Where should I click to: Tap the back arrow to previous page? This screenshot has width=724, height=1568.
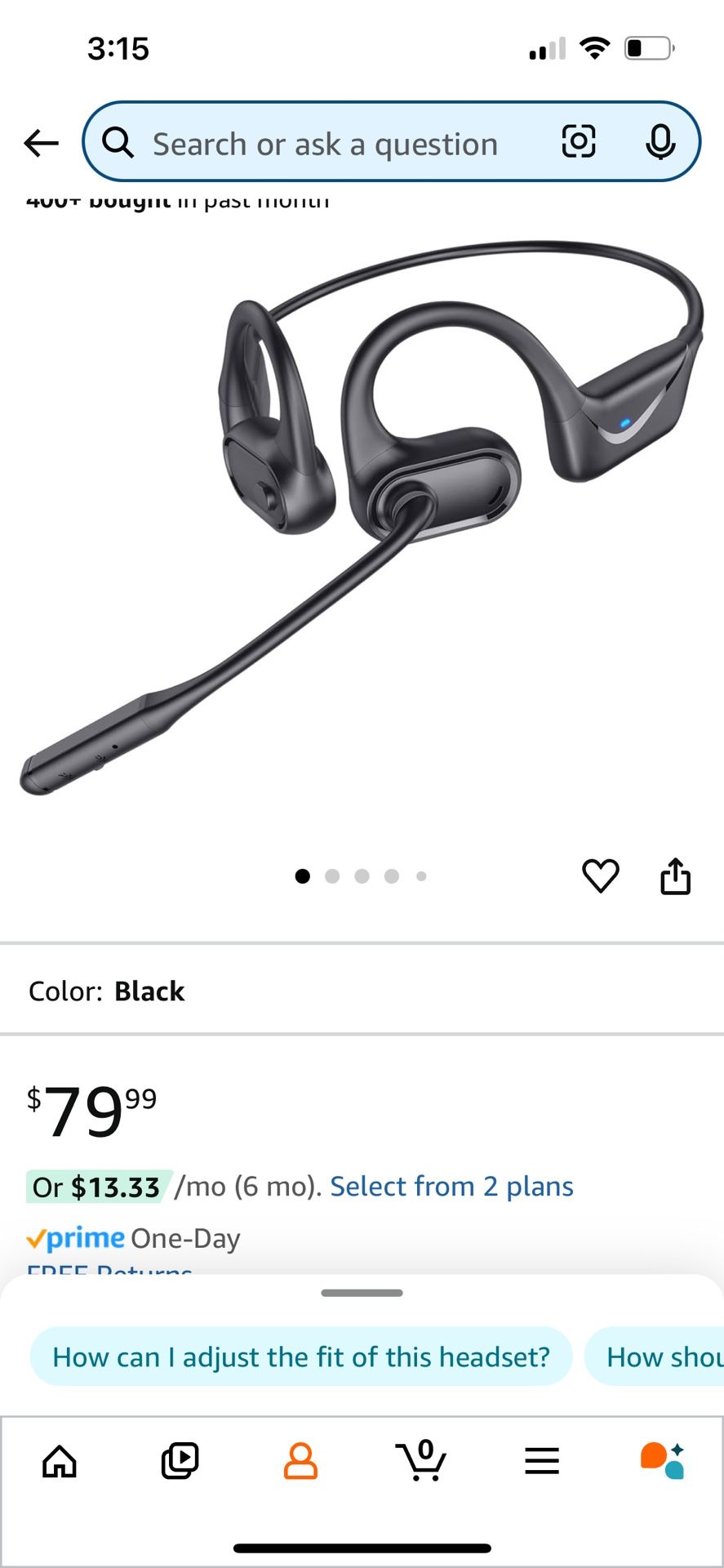click(41, 142)
